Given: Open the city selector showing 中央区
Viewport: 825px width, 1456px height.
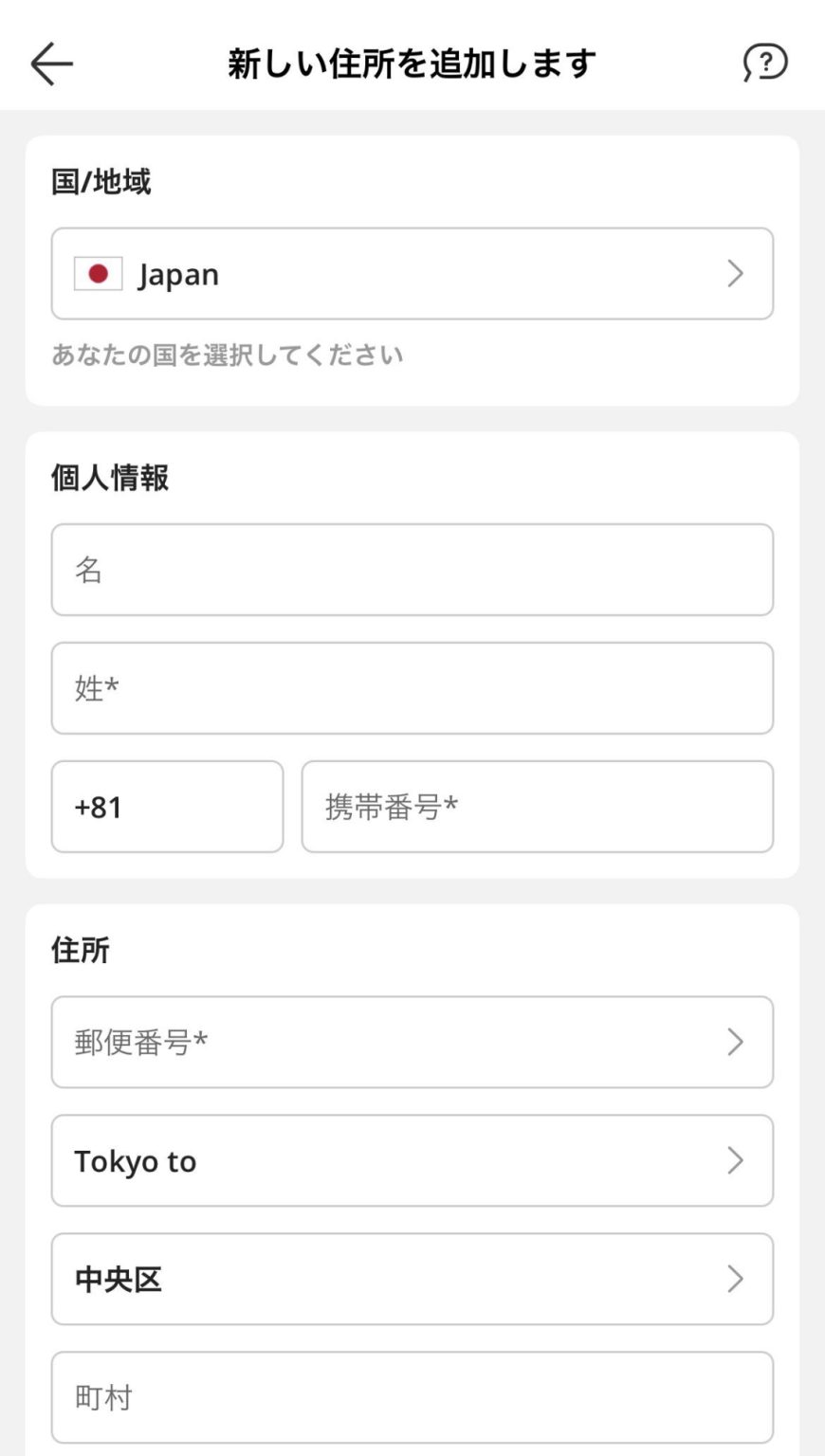Looking at the screenshot, I should 412,1279.
